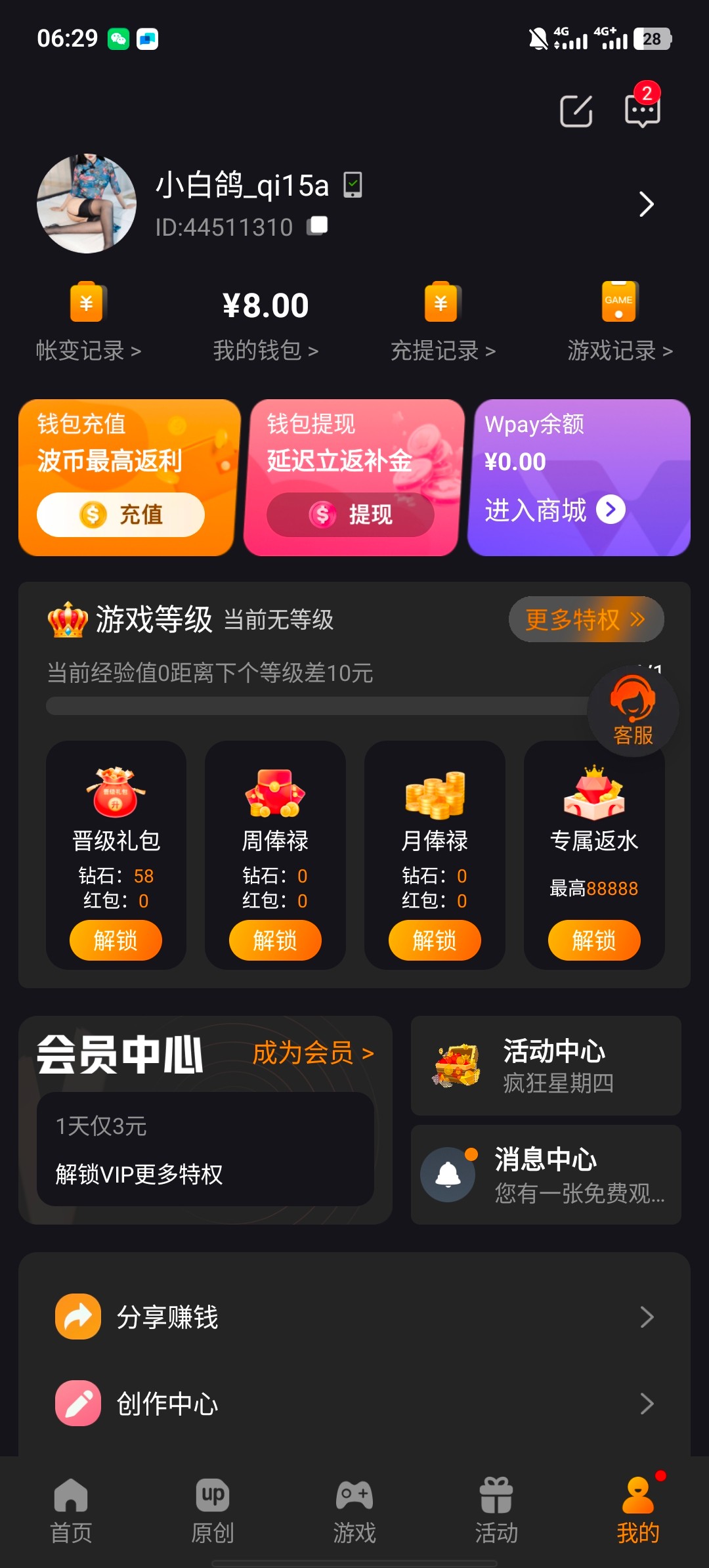The width and height of the screenshot is (709, 1568).
Task: Open the 活动中心 activity center card
Action: pos(546,1066)
